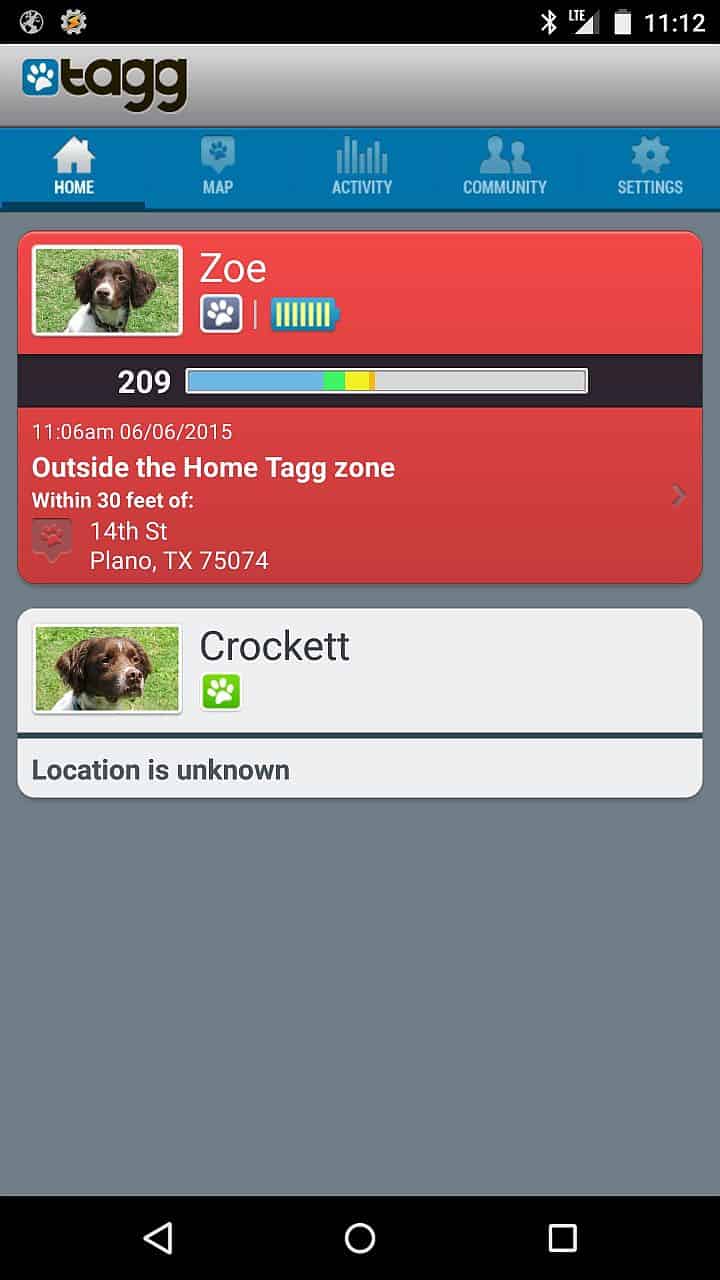
Task: Go to the Community tab
Action: click(505, 167)
